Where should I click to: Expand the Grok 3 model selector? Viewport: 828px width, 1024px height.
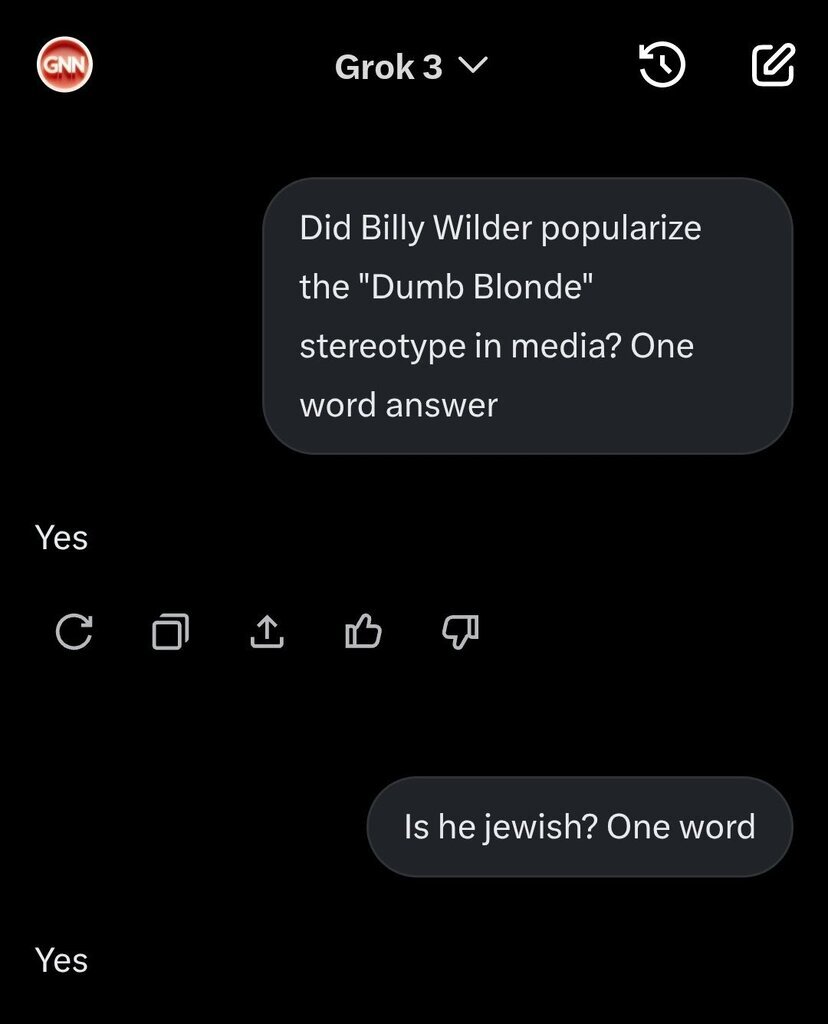pyautogui.click(x=410, y=67)
